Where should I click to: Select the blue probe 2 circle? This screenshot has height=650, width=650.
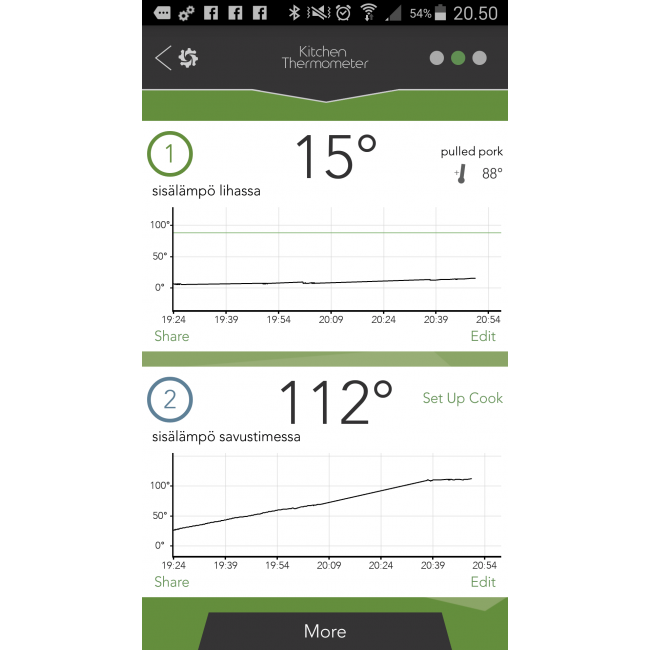[170, 400]
